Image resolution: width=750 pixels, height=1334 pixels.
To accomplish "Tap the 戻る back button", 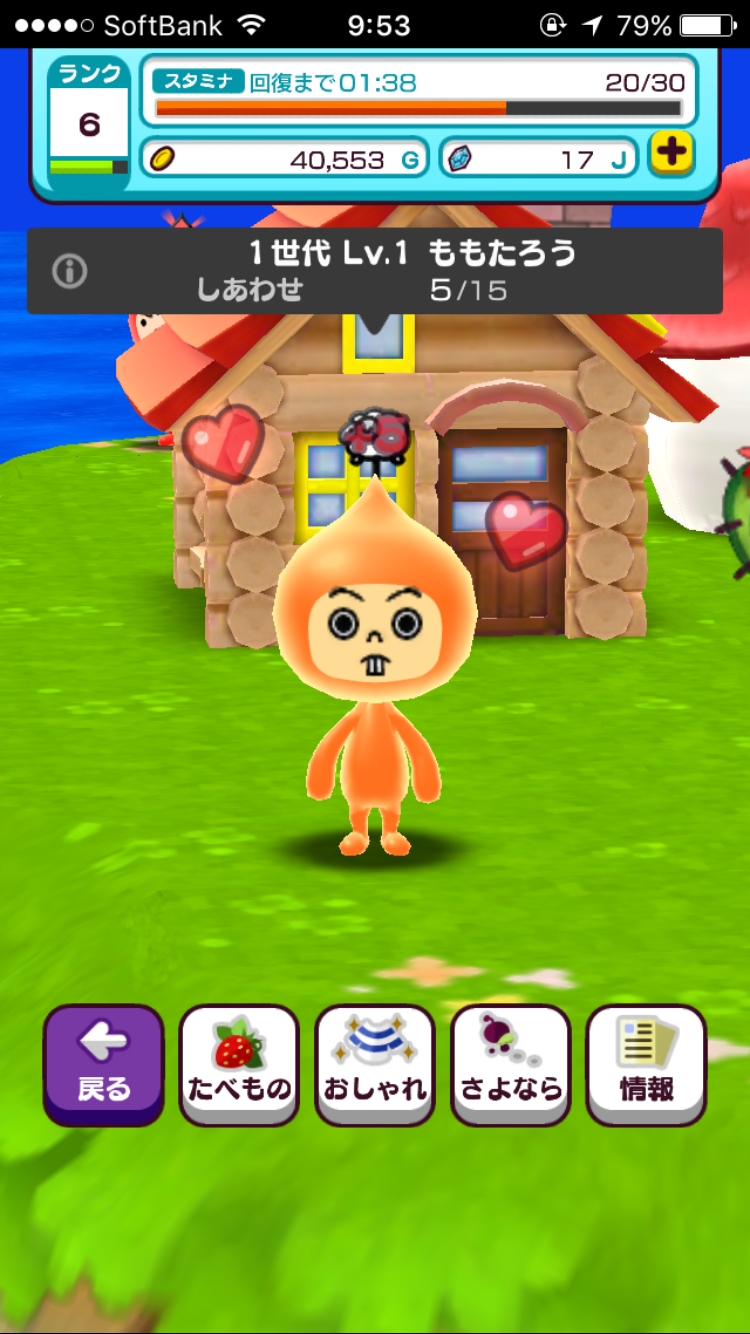I will [103, 1065].
